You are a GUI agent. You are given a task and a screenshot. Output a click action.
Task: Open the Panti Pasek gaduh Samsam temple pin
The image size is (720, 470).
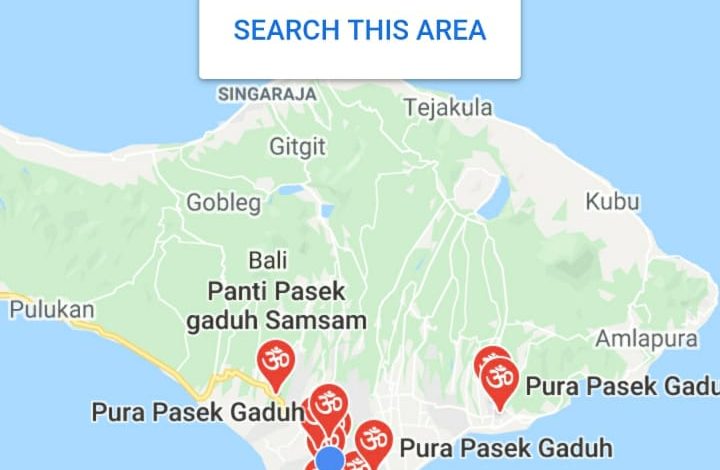coord(274,360)
